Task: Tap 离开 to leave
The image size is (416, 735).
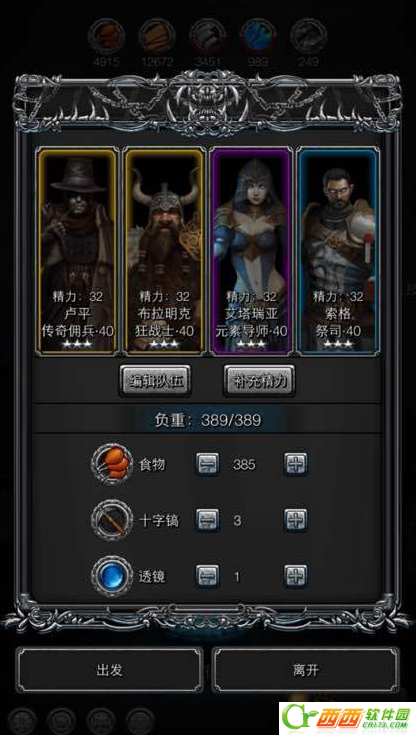Action: 306,670
